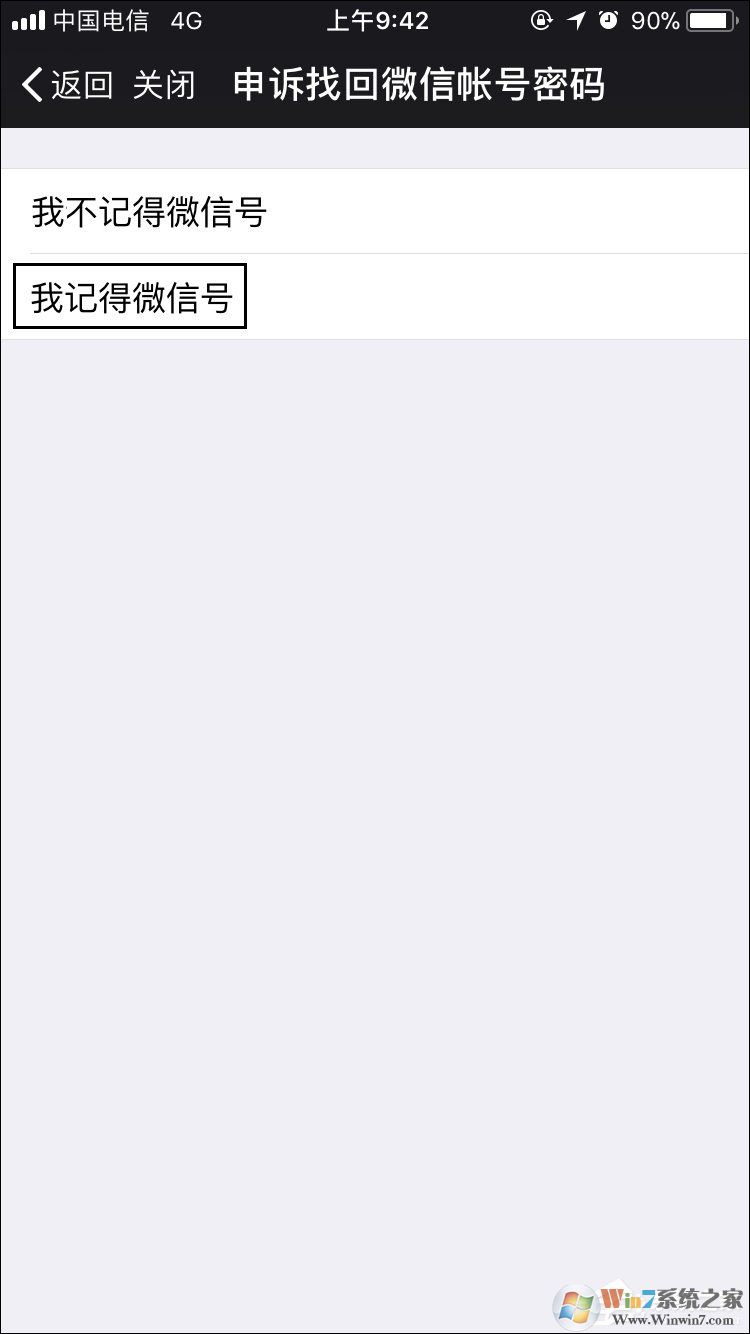Tap the battery icon at top right
This screenshot has width=750, height=1334.
click(712, 18)
